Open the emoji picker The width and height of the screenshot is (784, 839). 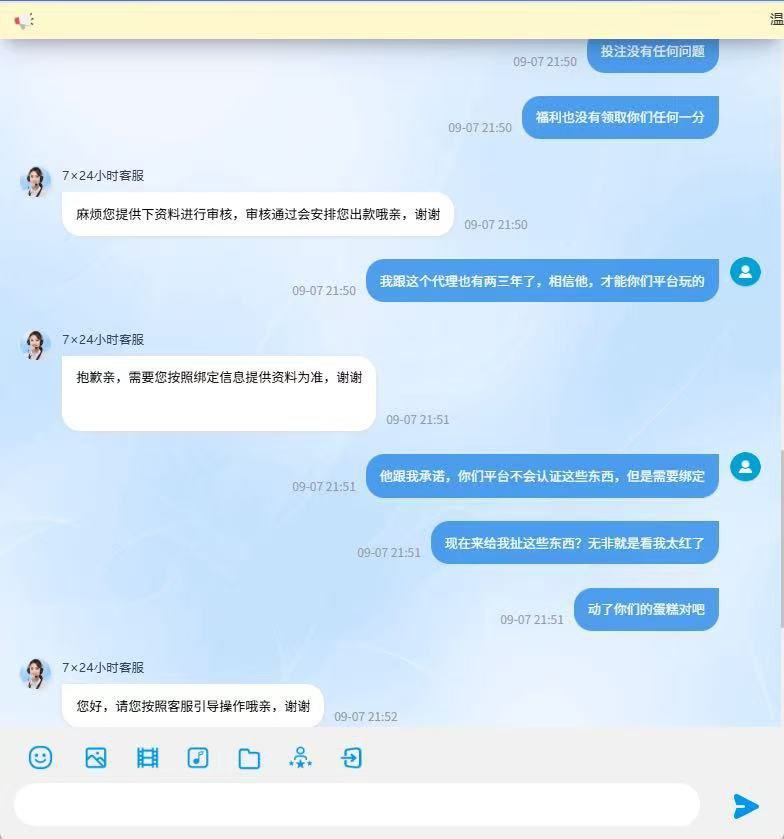click(40, 758)
